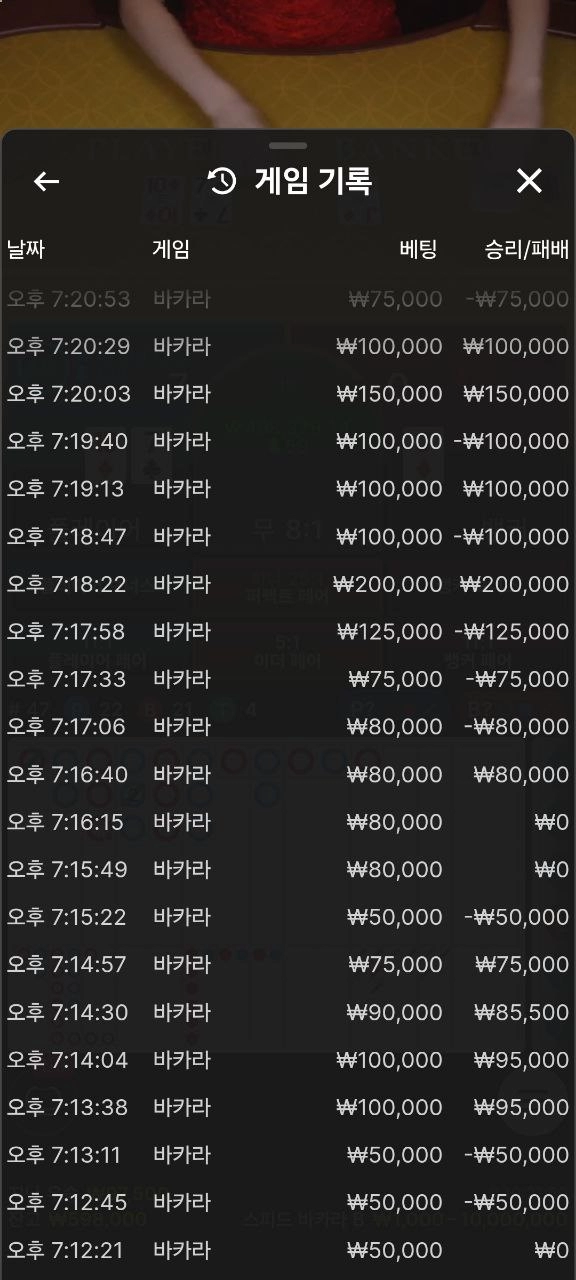The image size is (576, 1280).
Task: View details of the 7:18:22 round
Action: [x=288, y=584]
